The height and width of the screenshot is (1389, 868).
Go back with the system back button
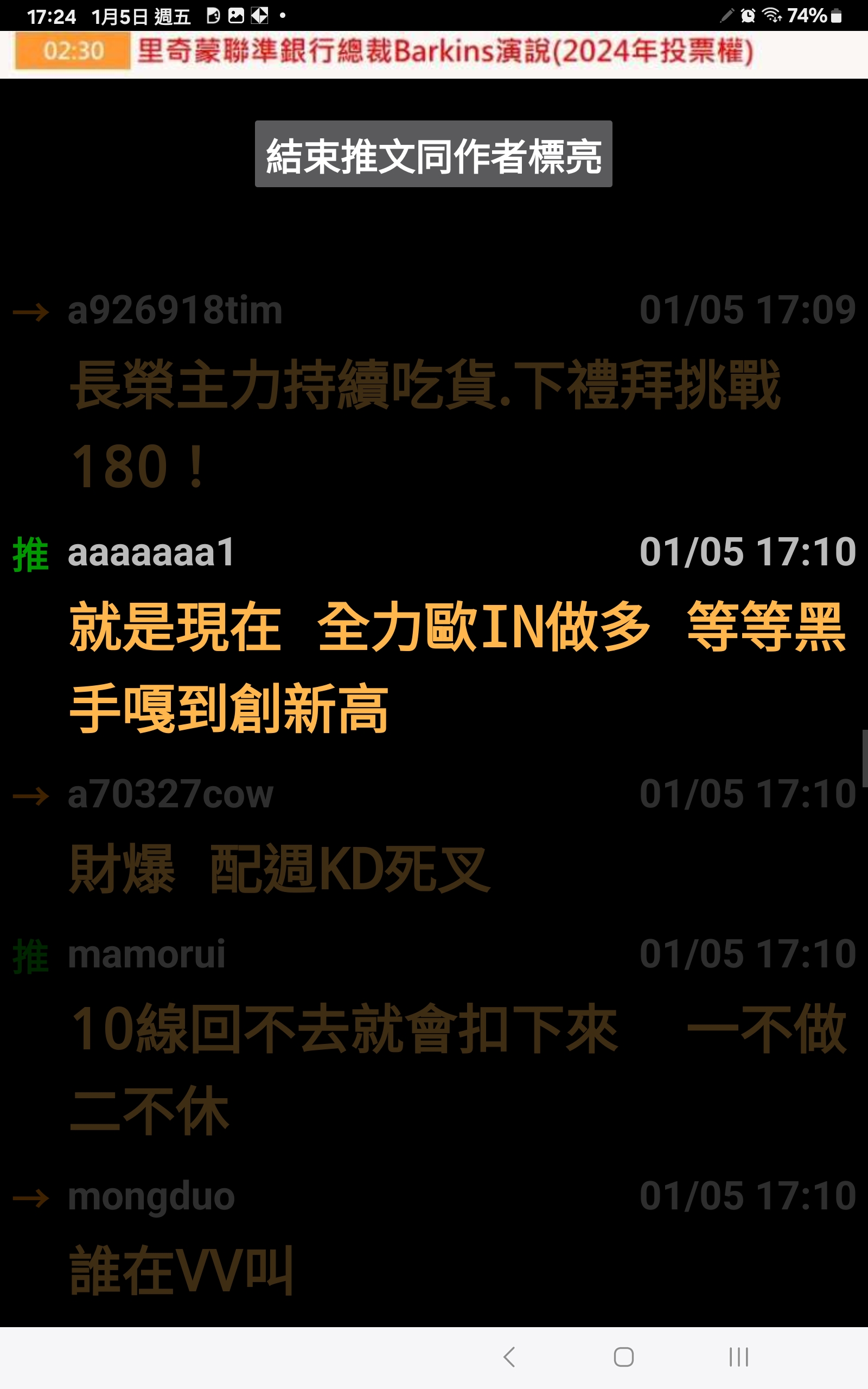509,1357
